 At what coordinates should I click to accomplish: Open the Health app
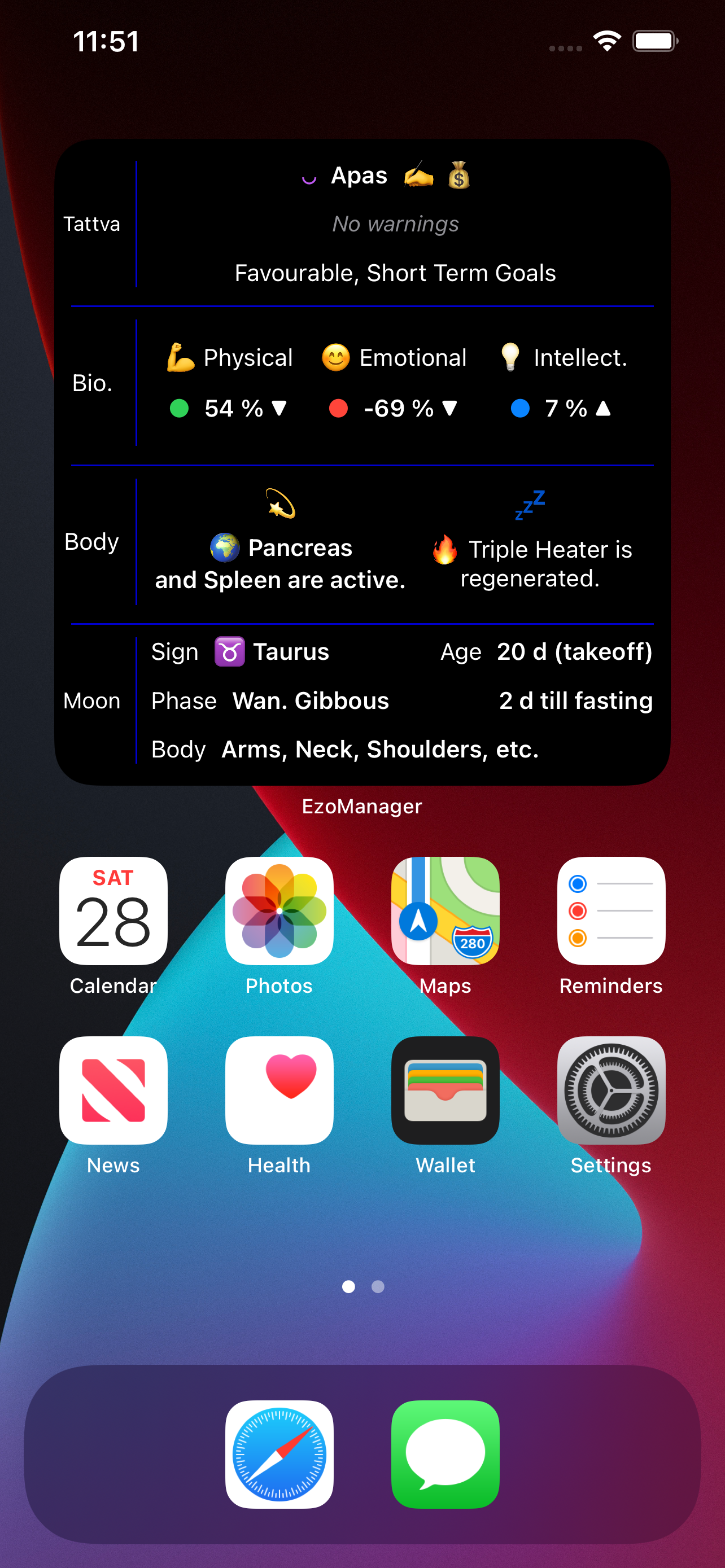coord(279,1090)
